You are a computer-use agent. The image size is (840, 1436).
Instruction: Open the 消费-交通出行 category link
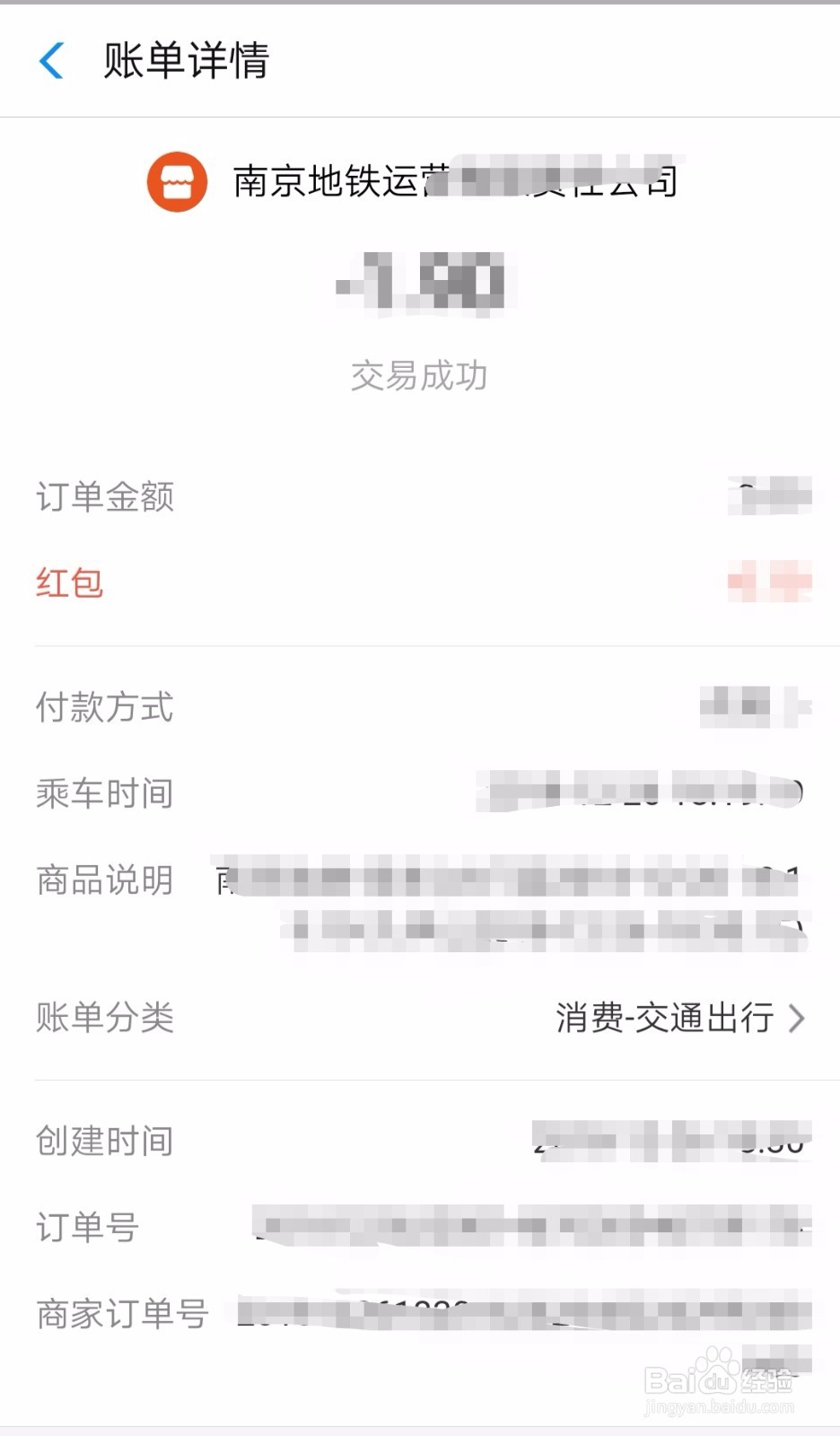pos(664,1019)
